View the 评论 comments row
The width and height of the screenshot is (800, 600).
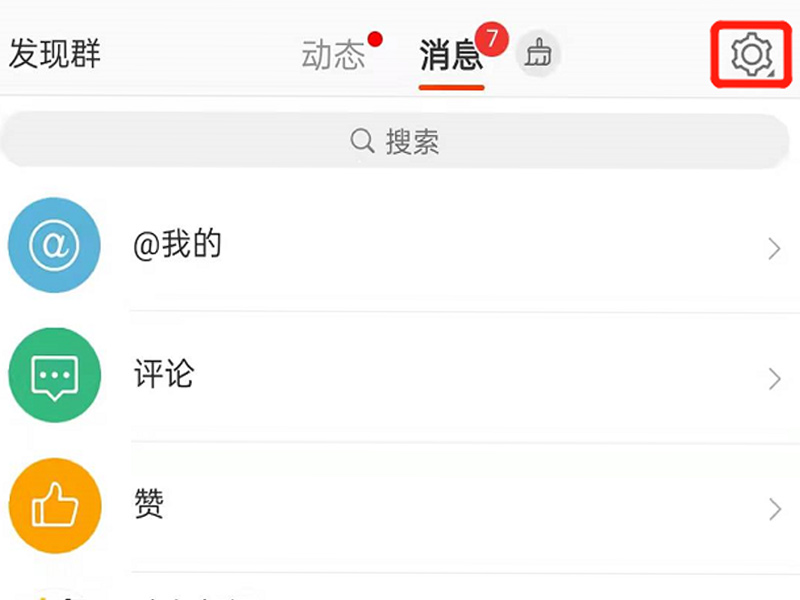[x=400, y=376]
